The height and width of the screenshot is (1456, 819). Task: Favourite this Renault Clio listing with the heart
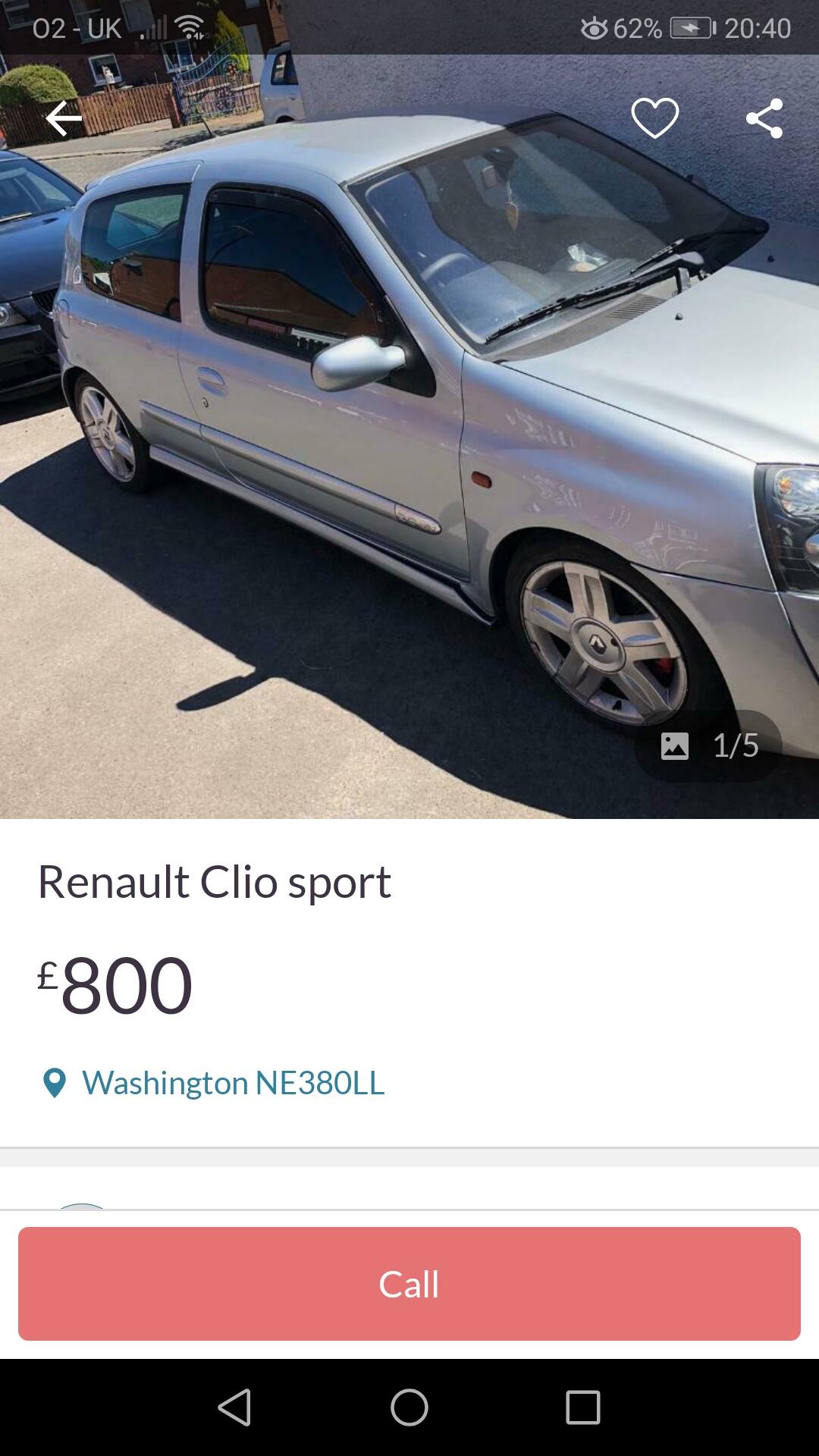[x=655, y=119]
